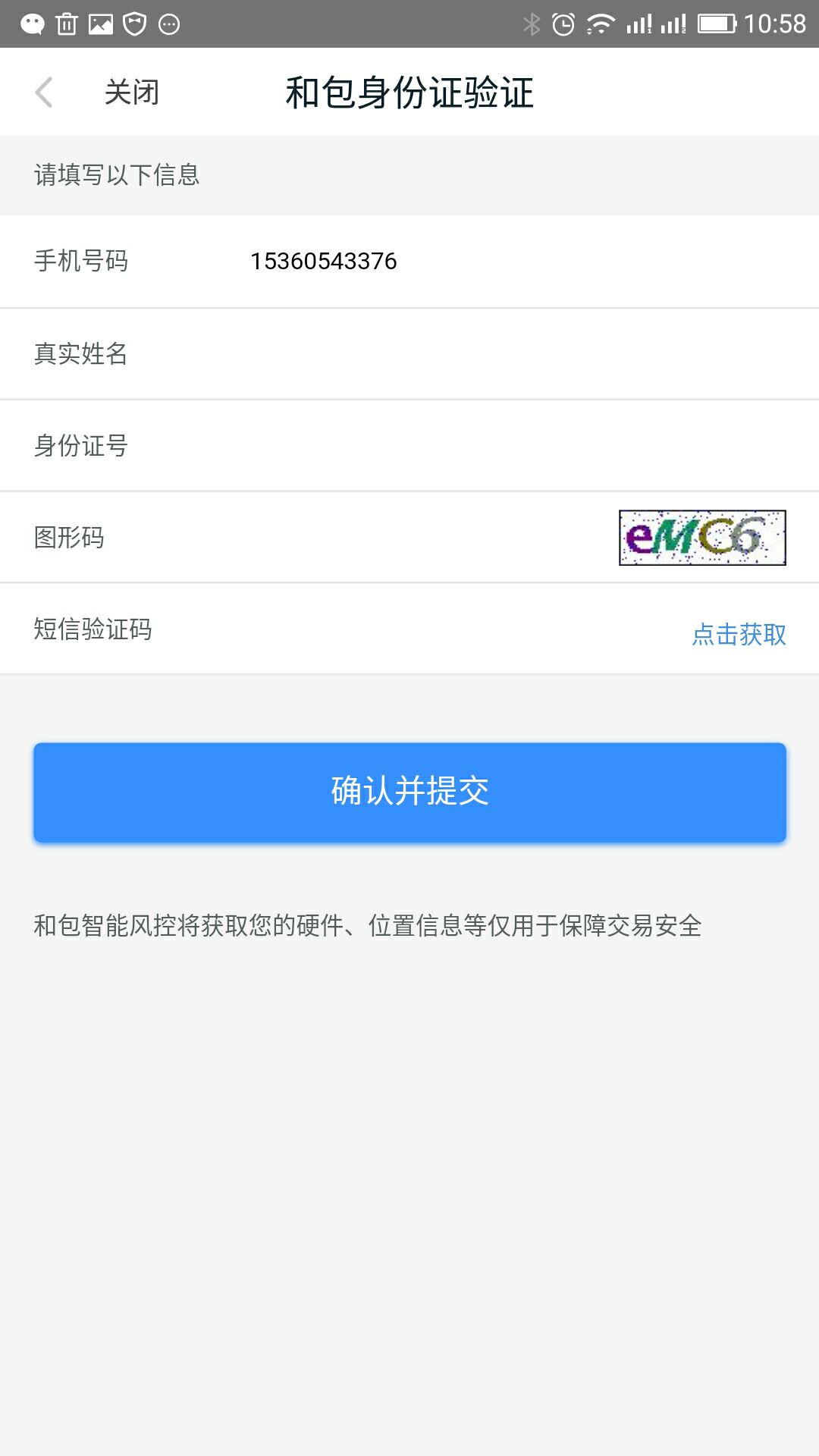The width and height of the screenshot is (819, 1456).
Task: Tap the 手机号码 phone number field
Action: click(455, 261)
